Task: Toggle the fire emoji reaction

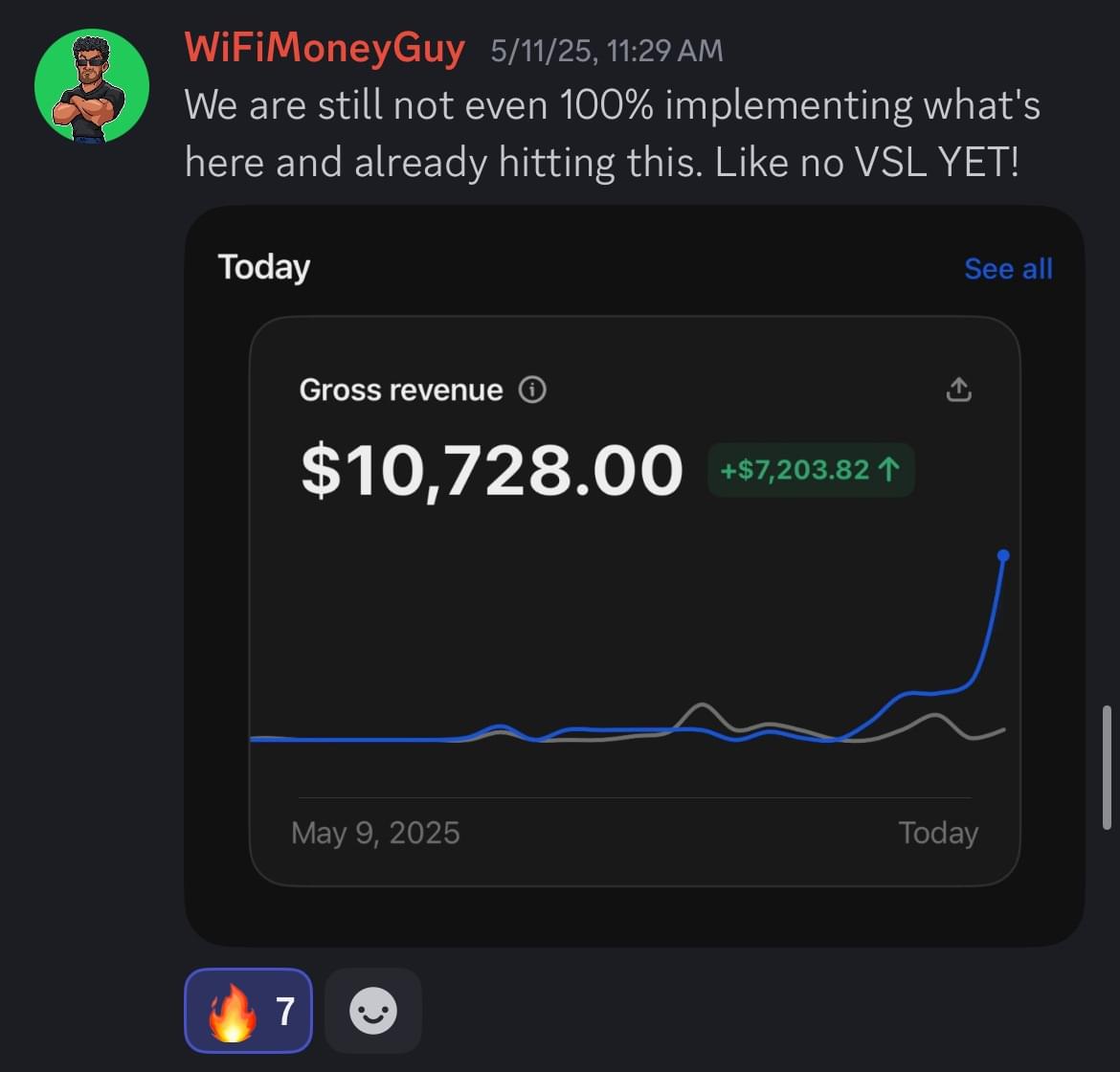Action: click(x=248, y=1011)
